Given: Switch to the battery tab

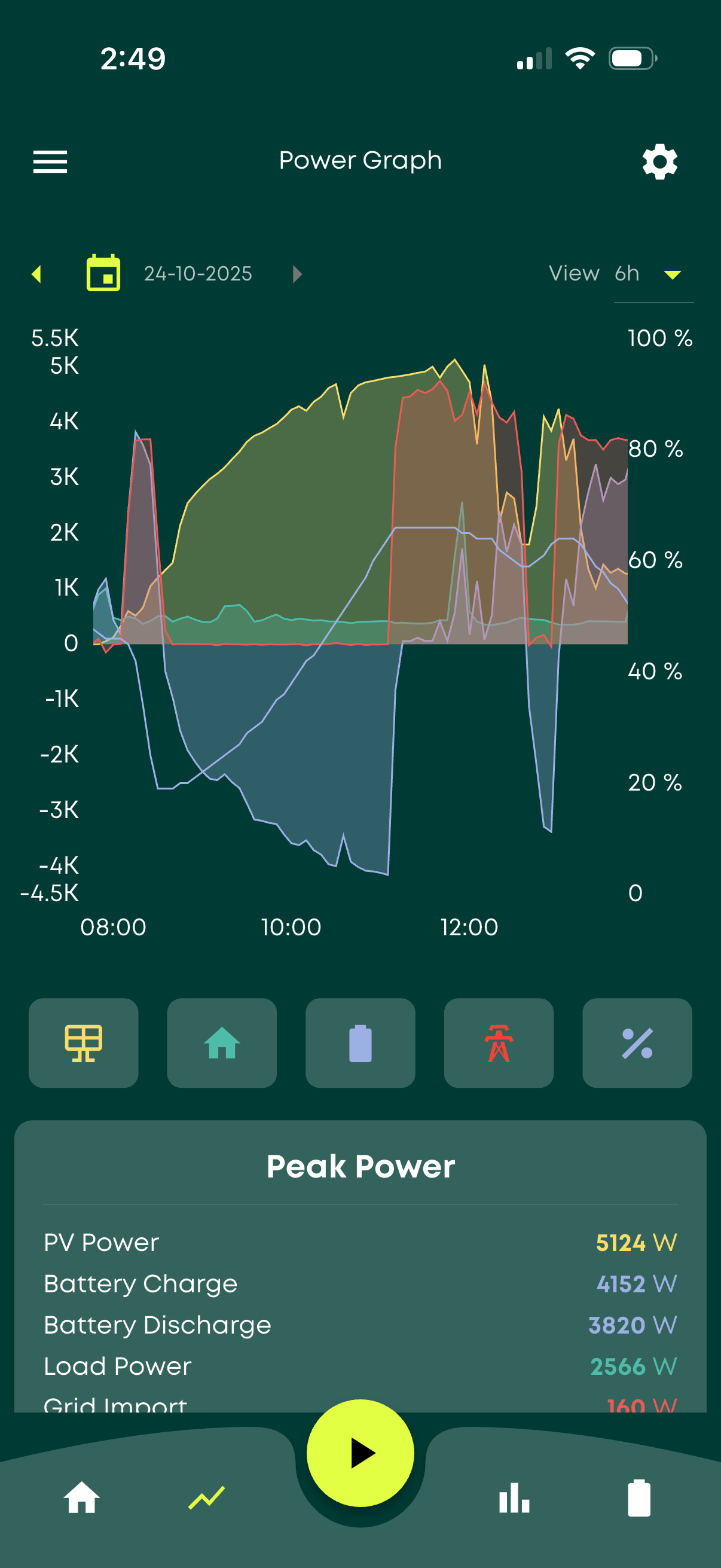Looking at the screenshot, I should [639, 1497].
